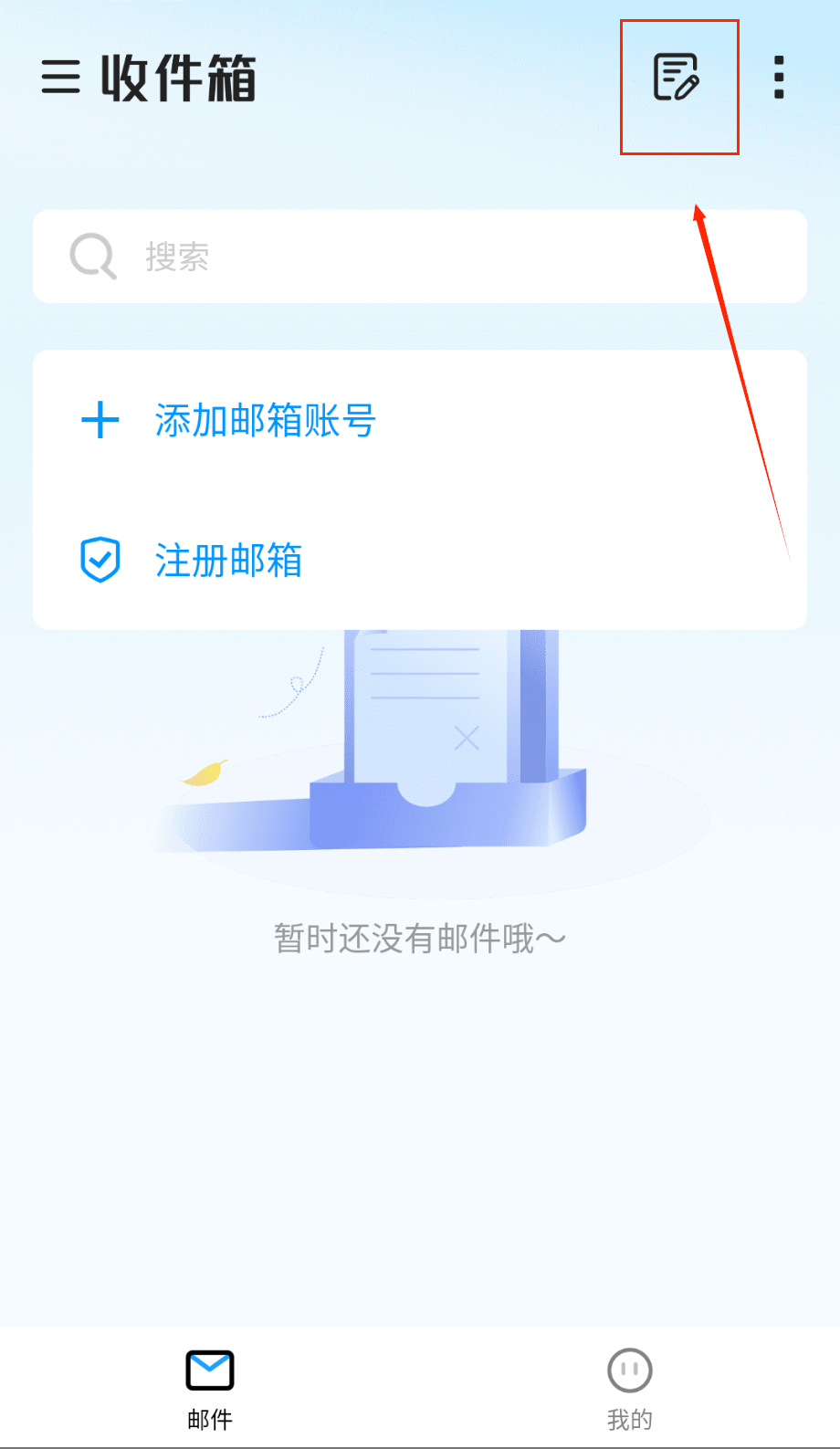
Task: Open the hamburger drawer menu
Action: coord(61,77)
